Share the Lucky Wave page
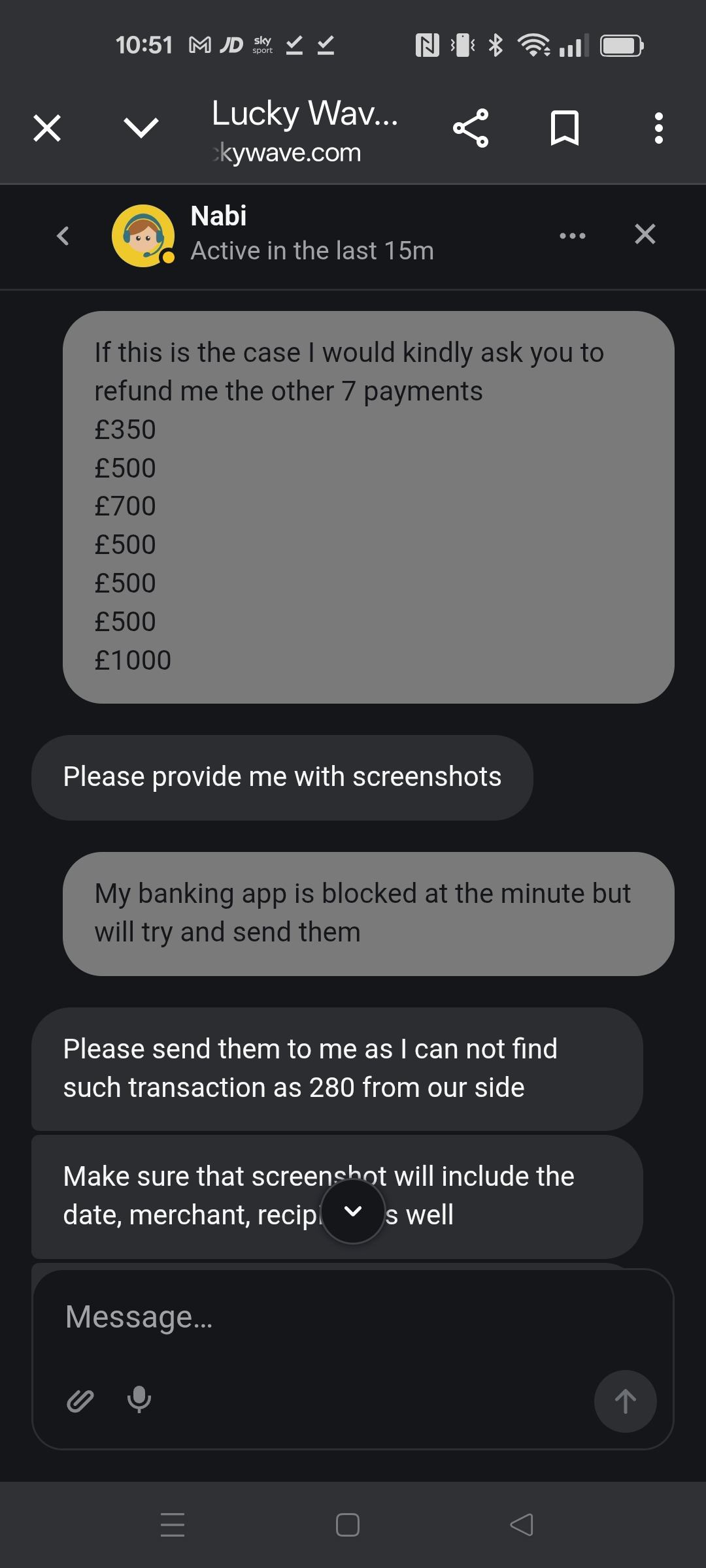 tap(471, 128)
